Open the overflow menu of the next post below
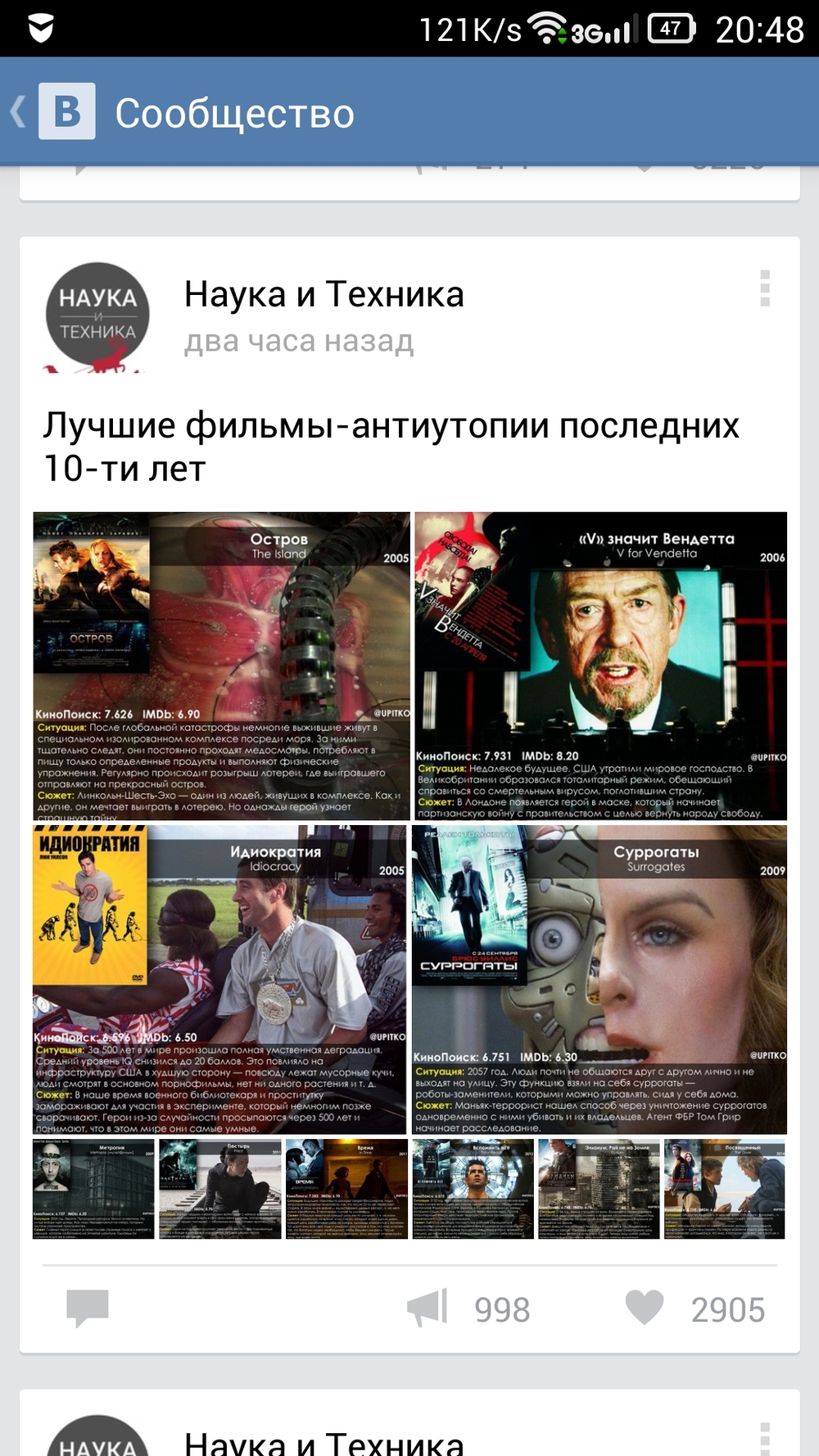The image size is (819, 1456). (x=765, y=1438)
